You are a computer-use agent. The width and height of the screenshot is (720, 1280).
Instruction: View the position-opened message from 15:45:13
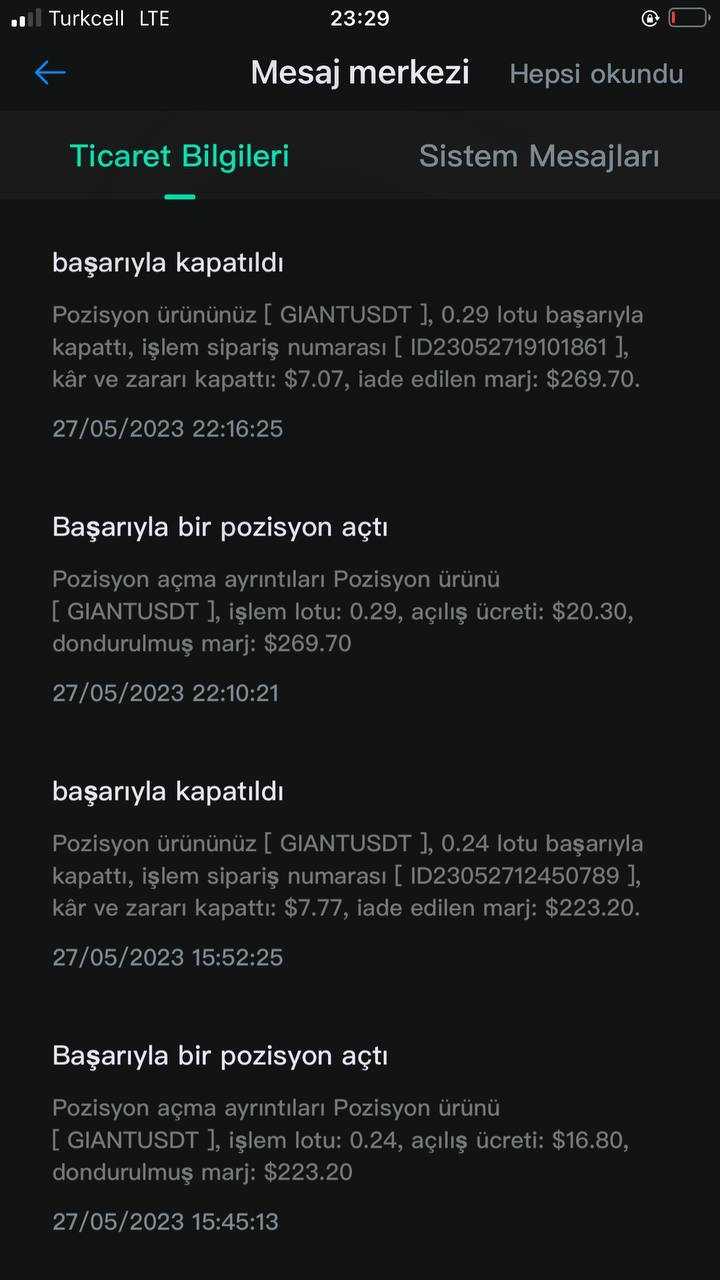[347, 1138]
